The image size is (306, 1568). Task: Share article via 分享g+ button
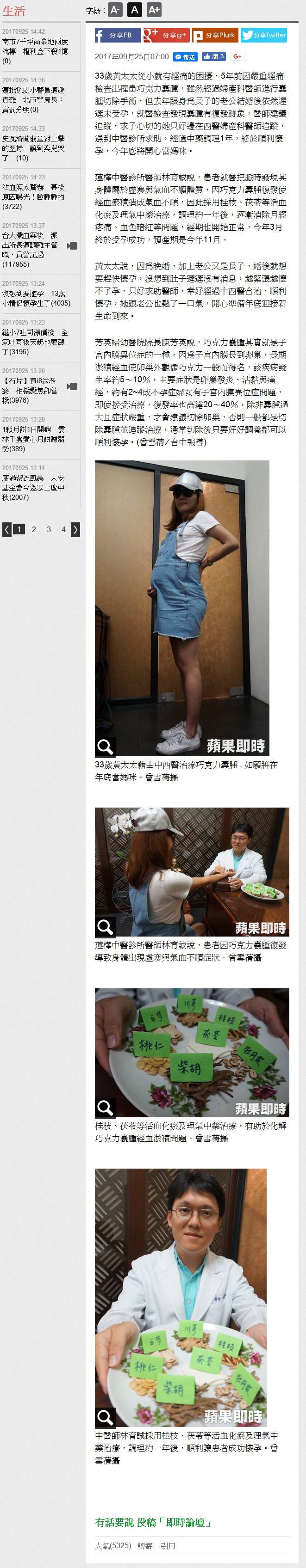click(x=166, y=35)
